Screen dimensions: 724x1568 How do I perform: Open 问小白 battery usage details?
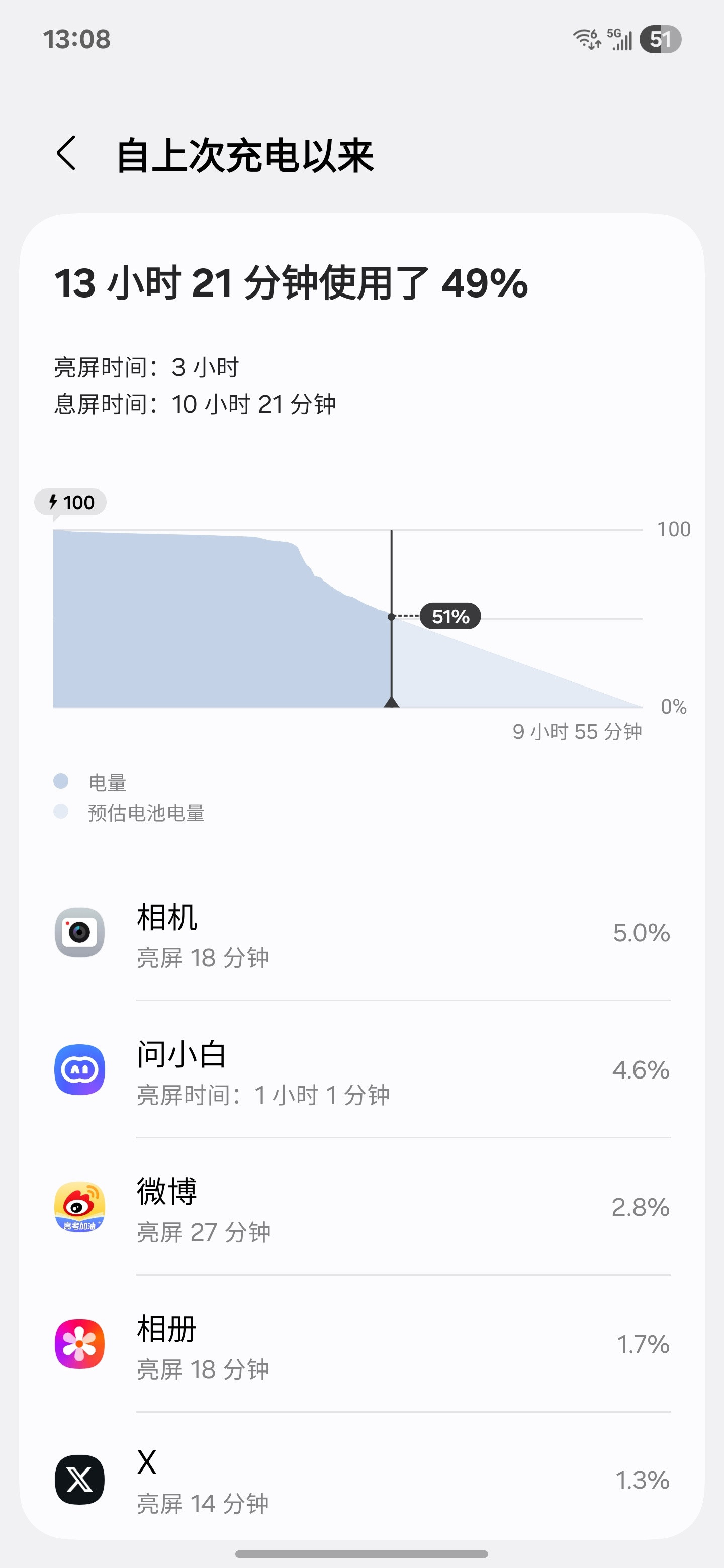tap(361, 1070)
